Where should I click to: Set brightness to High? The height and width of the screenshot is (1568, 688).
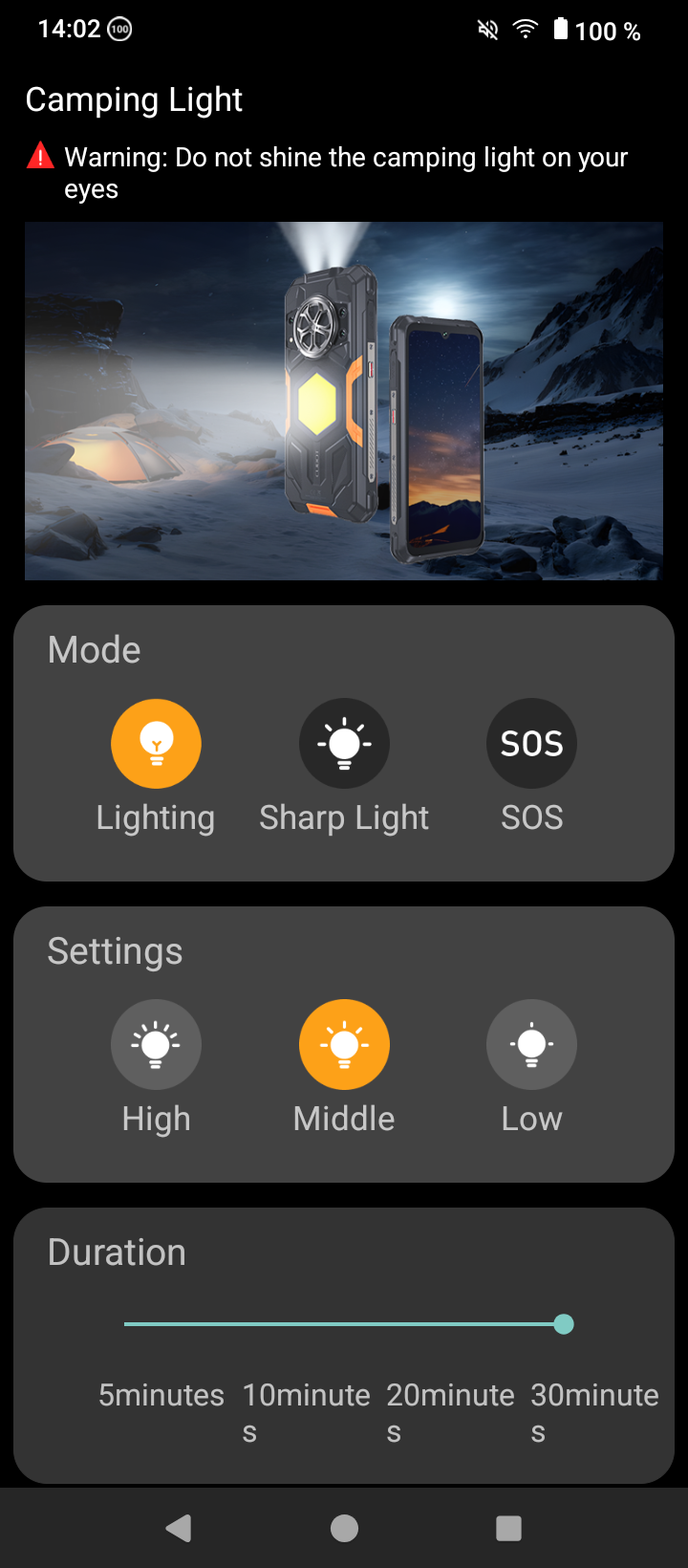click(156, 1045)
